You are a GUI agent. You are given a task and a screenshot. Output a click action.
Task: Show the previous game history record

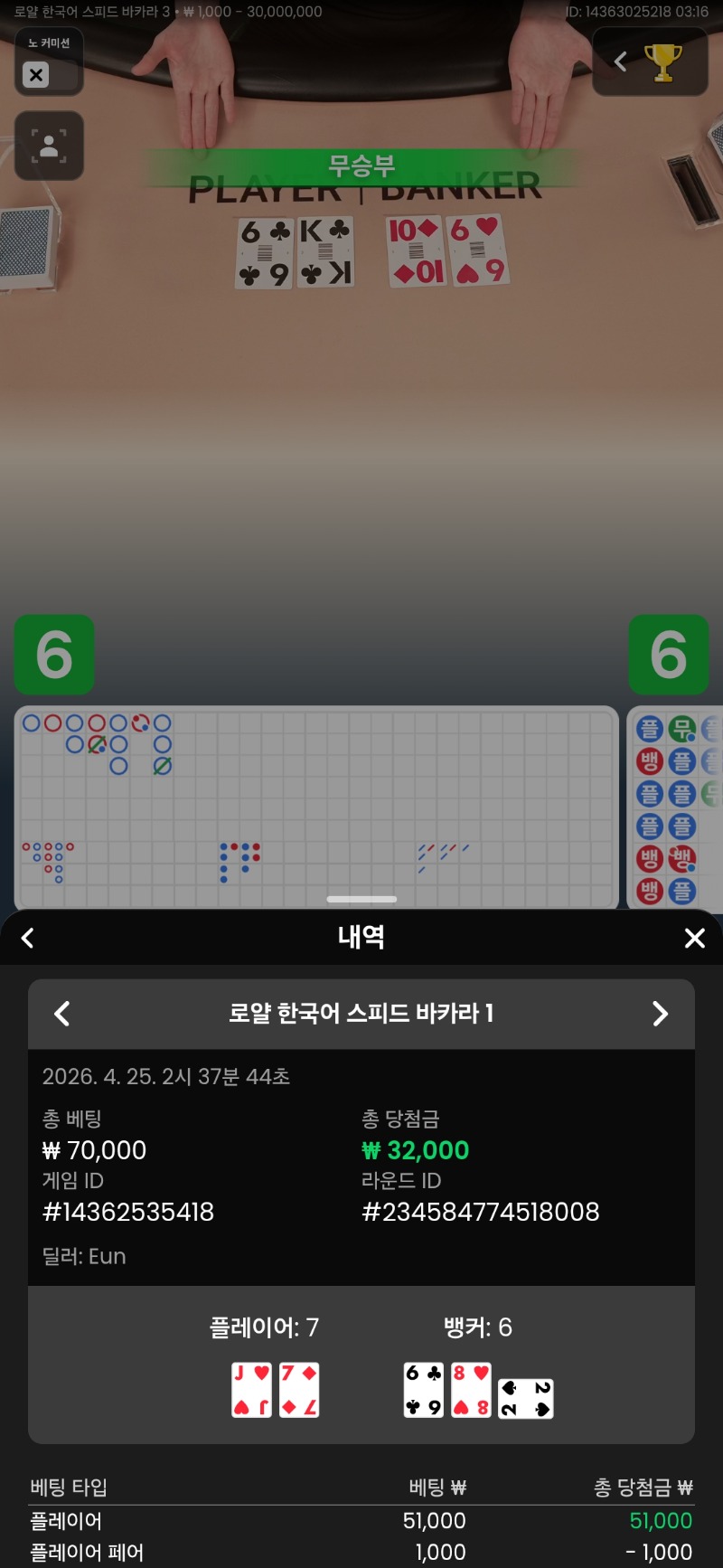[x=62, y=1014]
